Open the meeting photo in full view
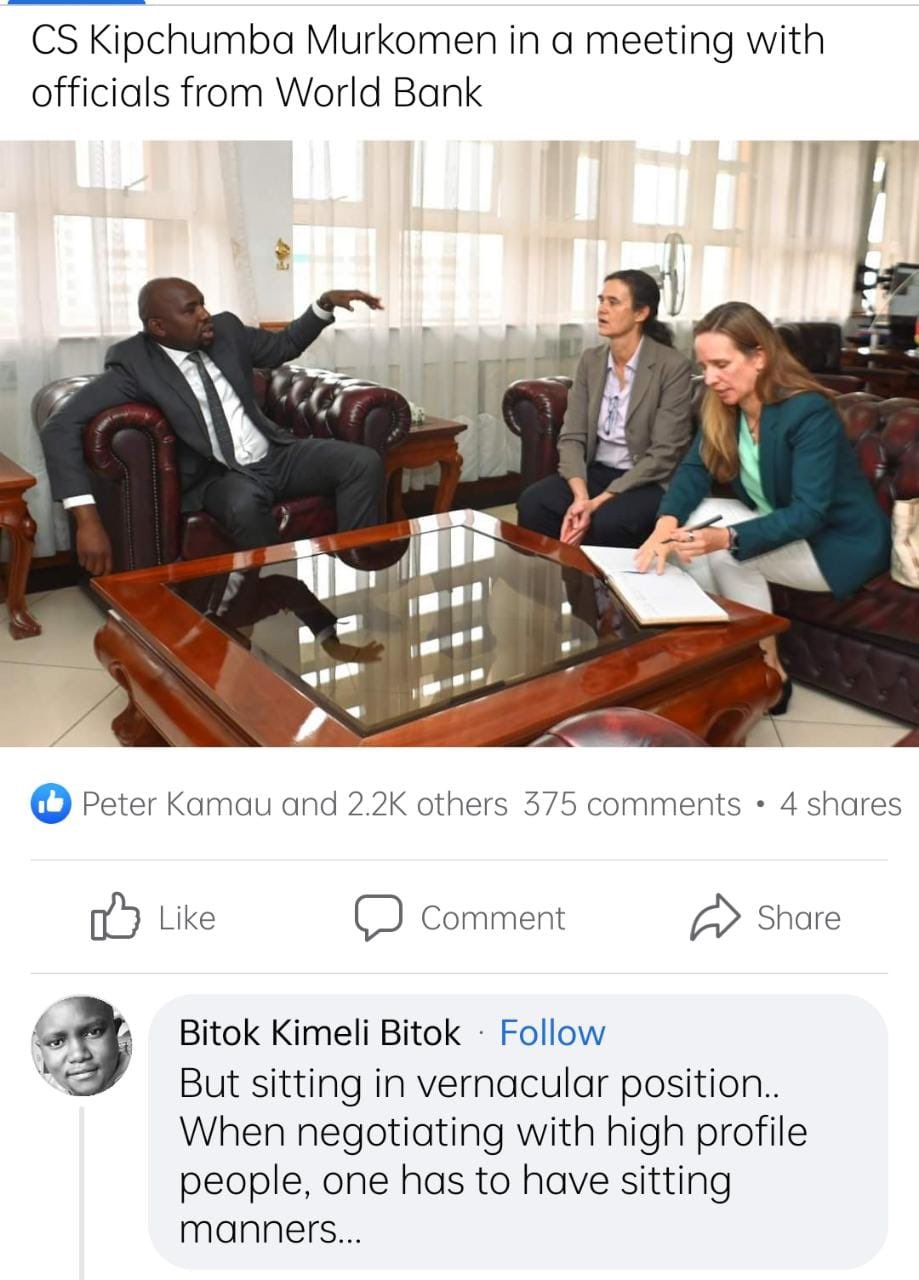Screen dimensions: 919x1280 459,443
